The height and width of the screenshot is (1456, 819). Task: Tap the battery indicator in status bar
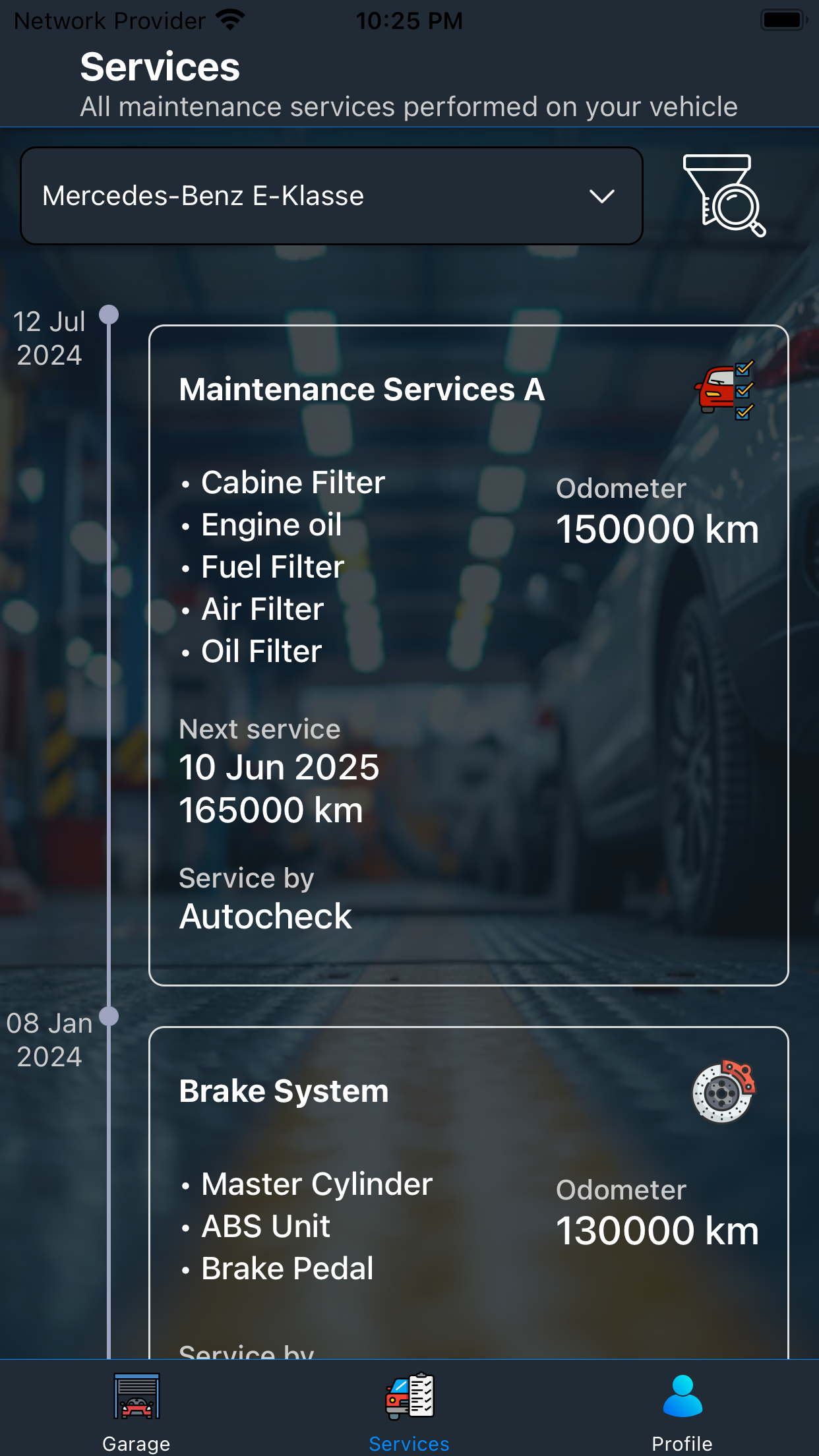point(783,20)
